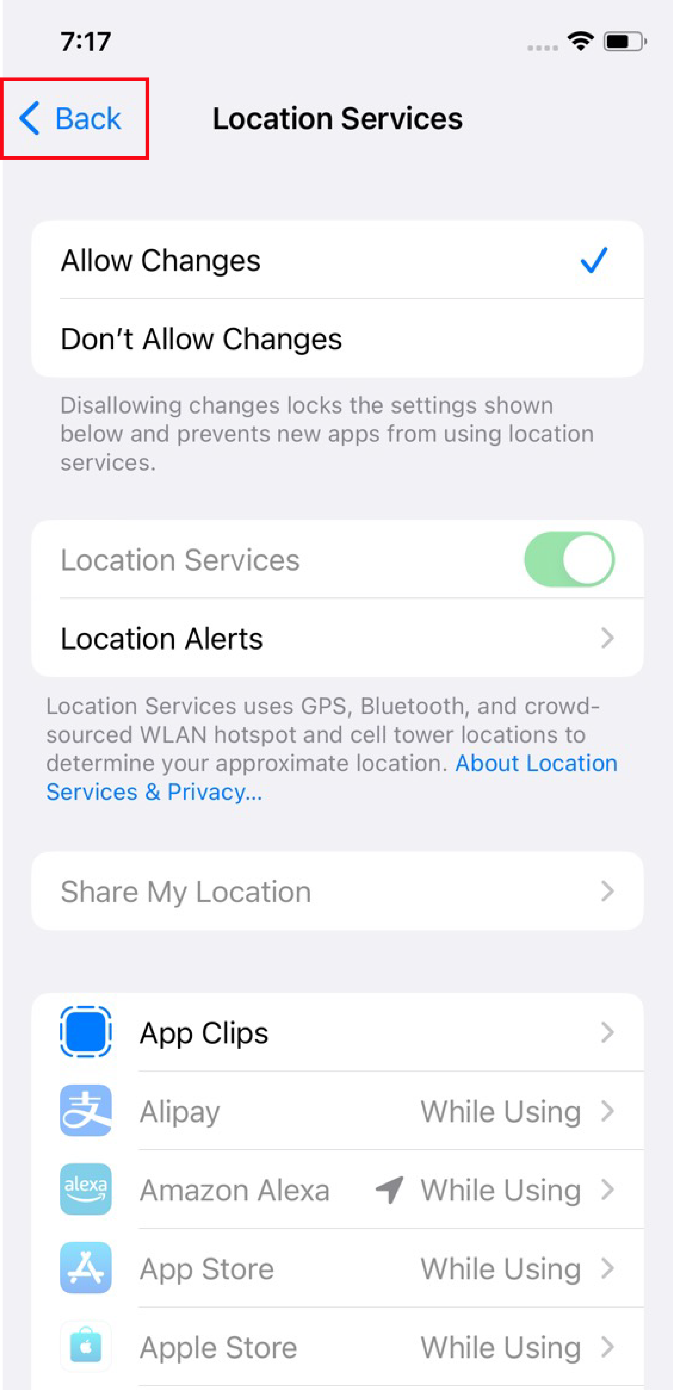
Task: Open App Store location permission
Action: [x=337, y=1269]
